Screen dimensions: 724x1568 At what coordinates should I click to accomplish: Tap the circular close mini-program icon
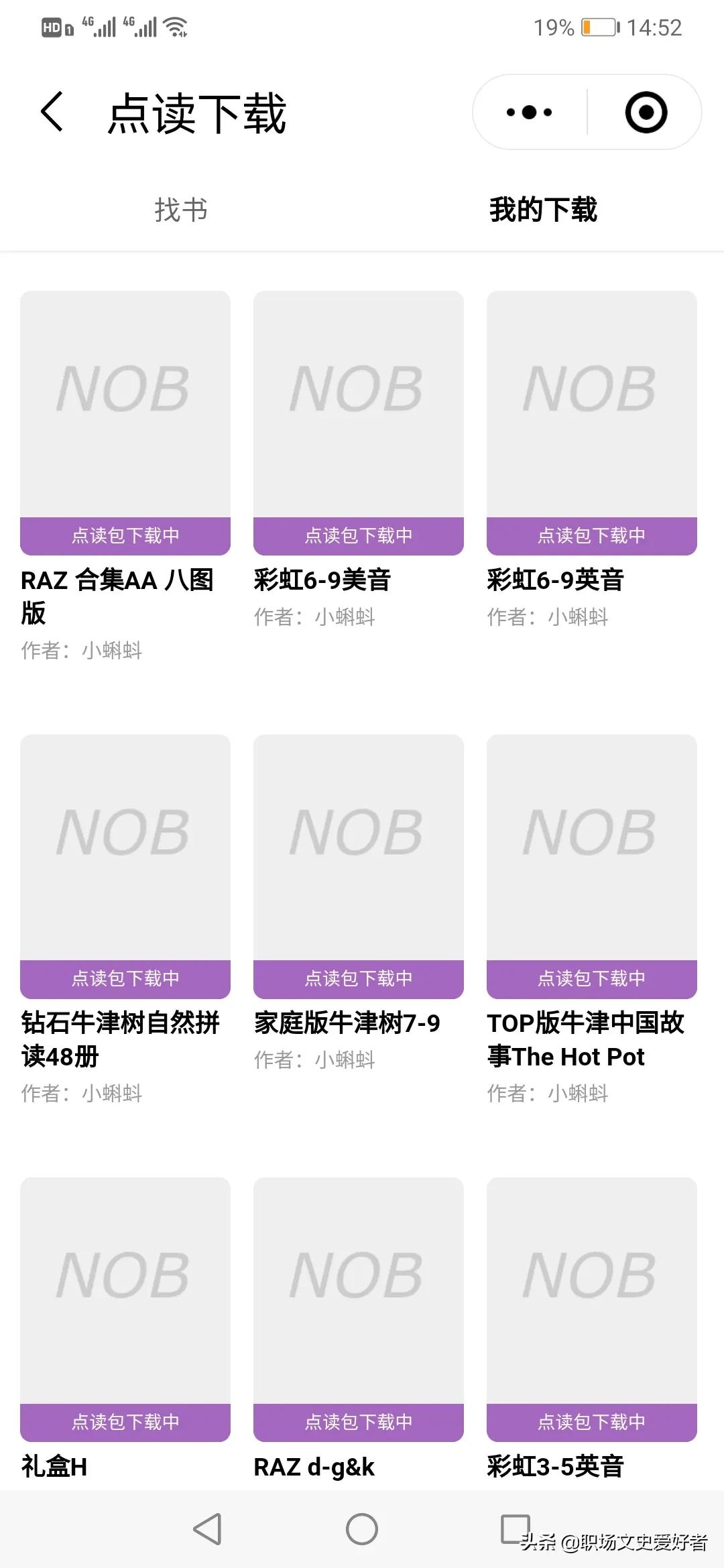click(646, 113)
